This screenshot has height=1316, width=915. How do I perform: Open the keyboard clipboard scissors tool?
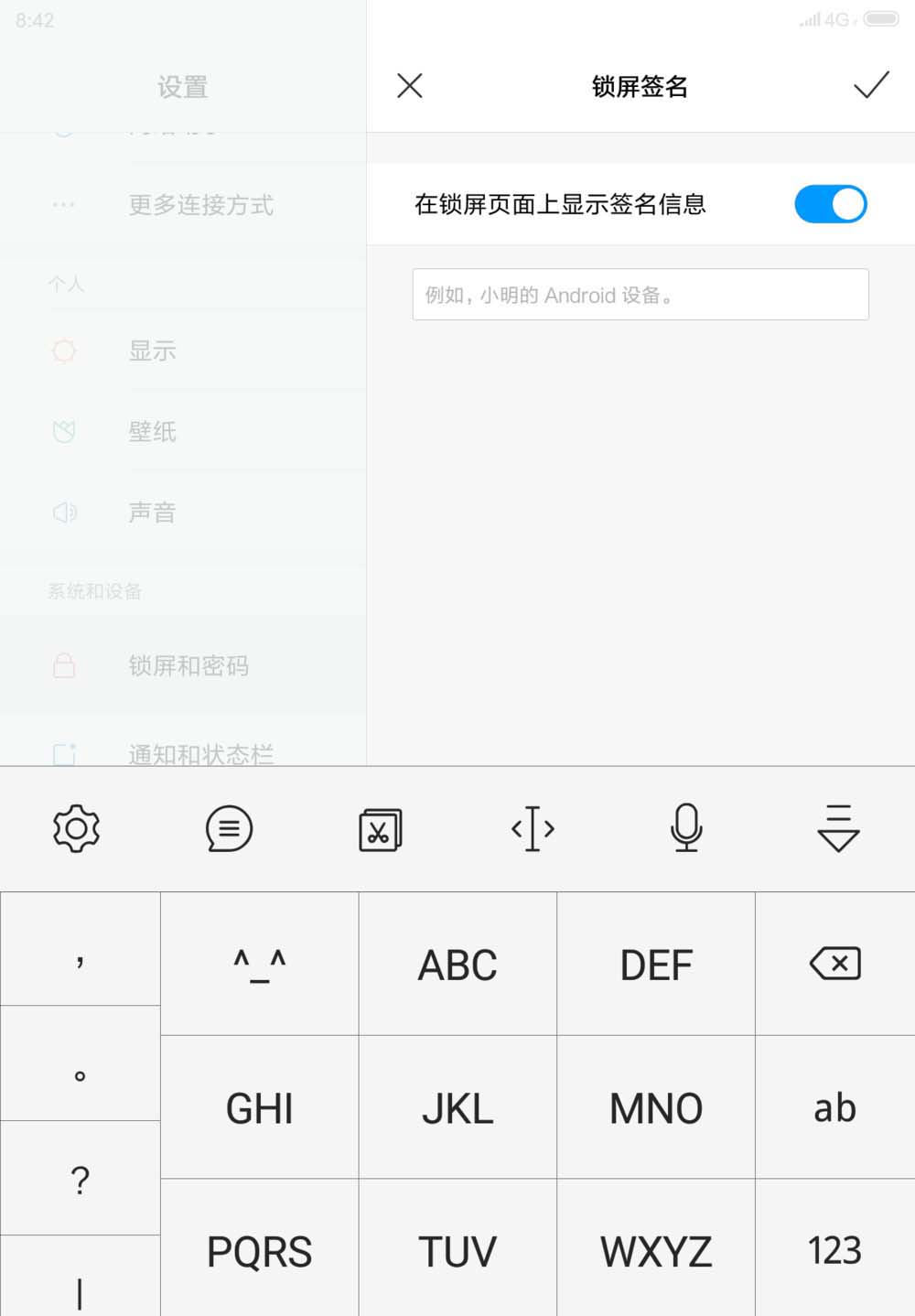click(380, 830)
